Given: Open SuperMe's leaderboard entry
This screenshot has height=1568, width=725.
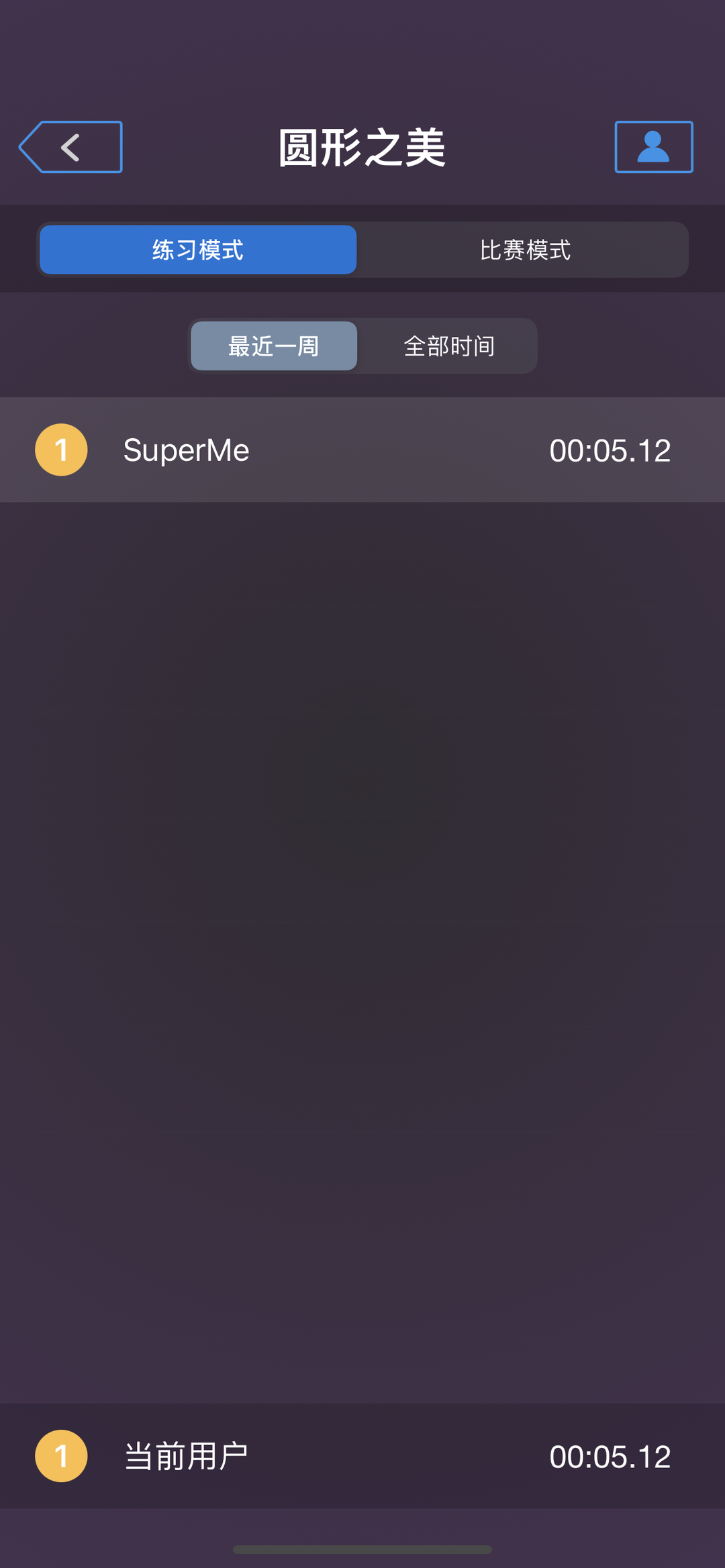Looking at the screenshot, I should click(x=362, y=450).
